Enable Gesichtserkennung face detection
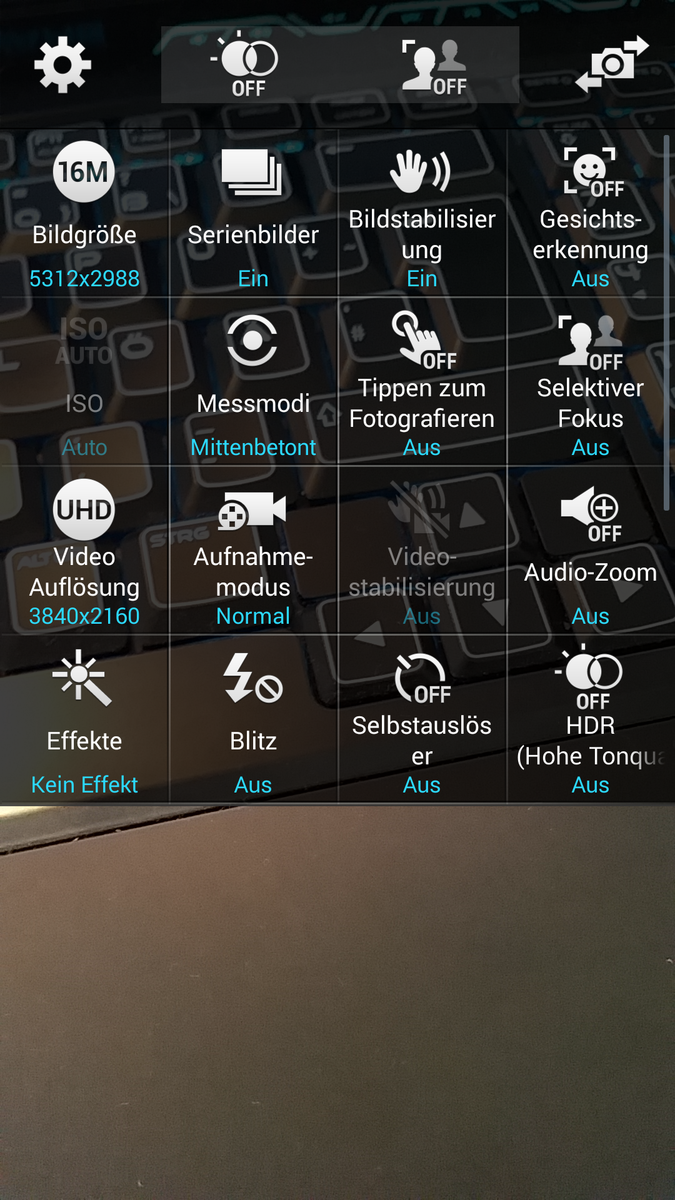The image size is (675, 1200). click(590, 212)
